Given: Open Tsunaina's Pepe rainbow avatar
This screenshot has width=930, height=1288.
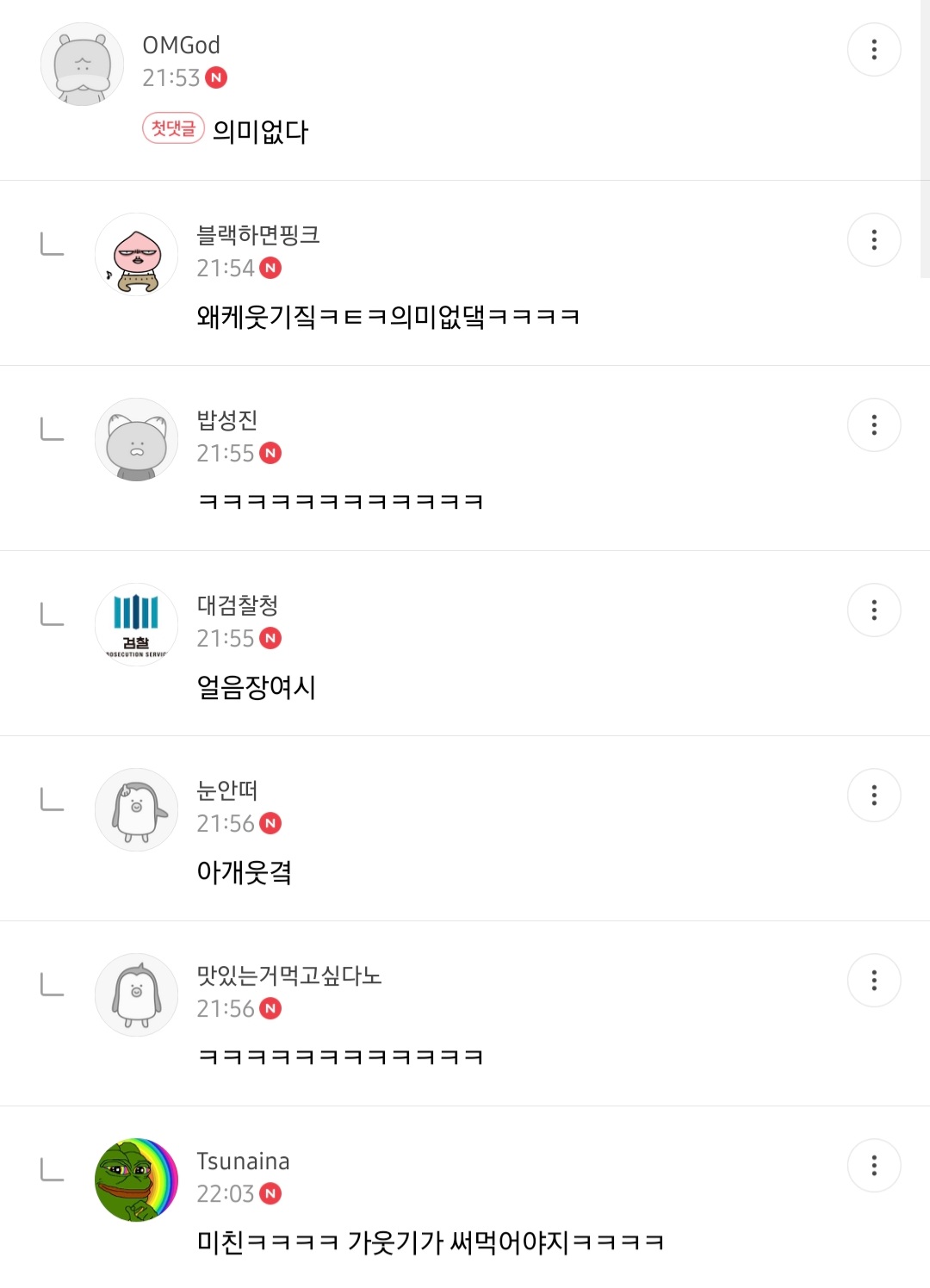Looking at the screenshot, I should point(136,1180).
